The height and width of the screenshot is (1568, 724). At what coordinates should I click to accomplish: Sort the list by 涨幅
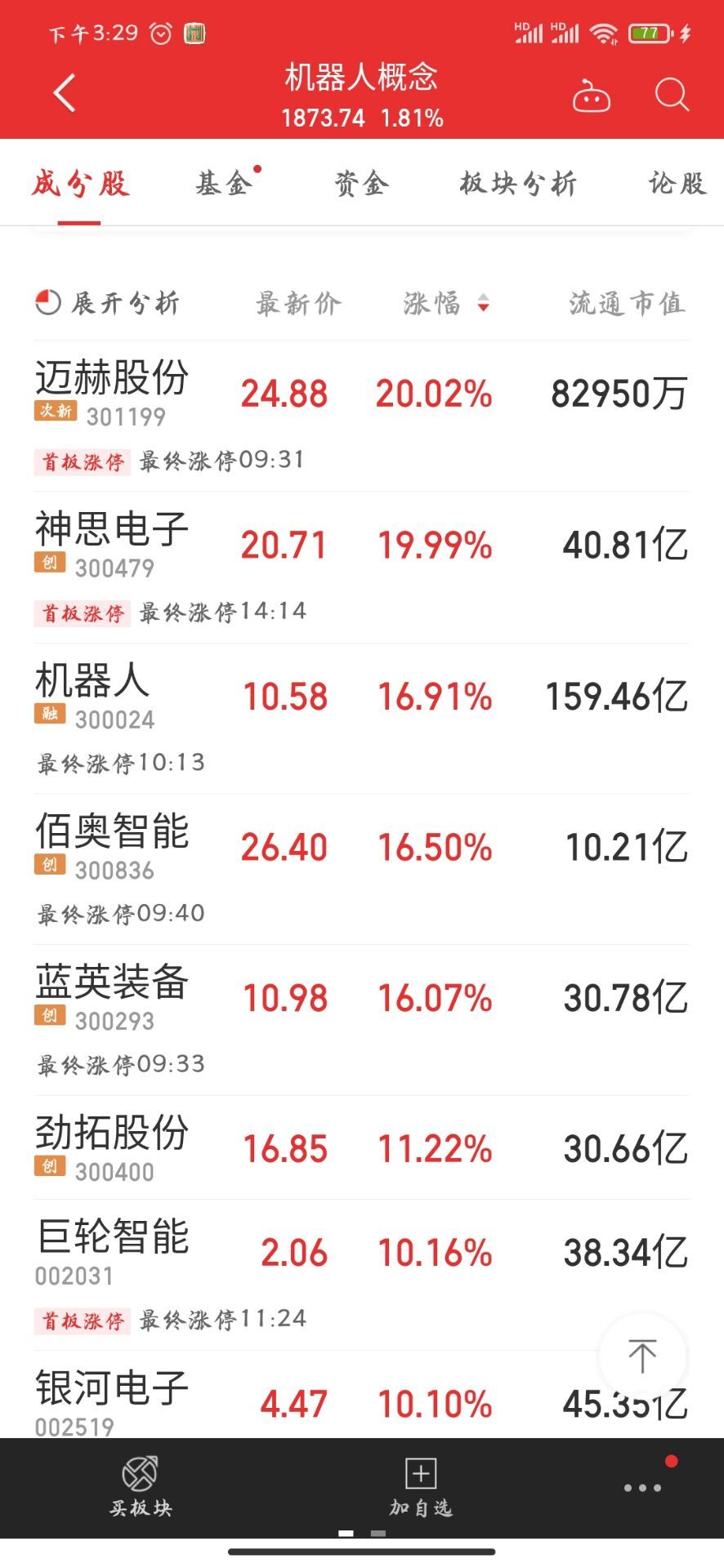pyautogui.click(x=446, y=304)
